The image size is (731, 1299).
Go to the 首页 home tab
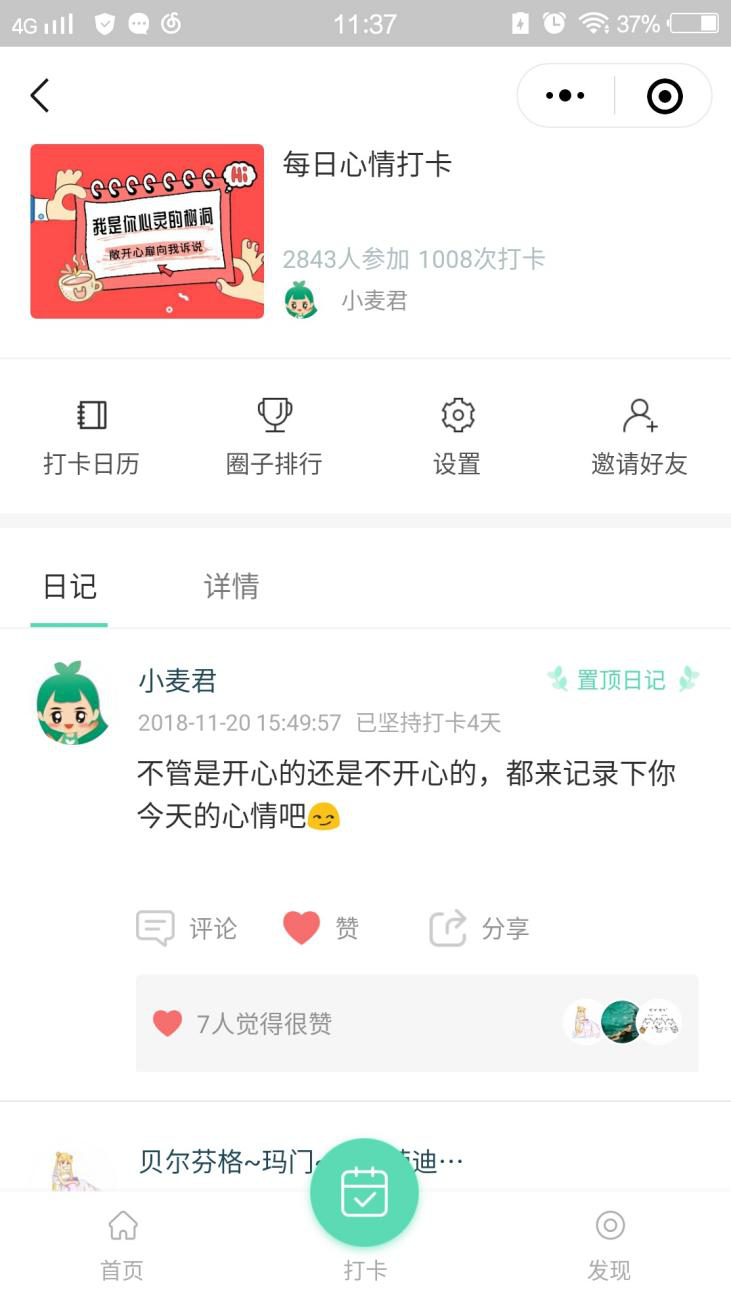click(122, 1243)
